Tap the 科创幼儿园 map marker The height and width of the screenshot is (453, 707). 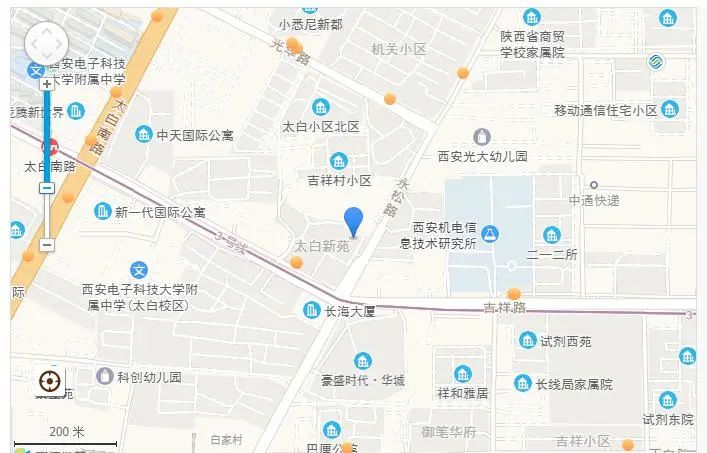104,376
